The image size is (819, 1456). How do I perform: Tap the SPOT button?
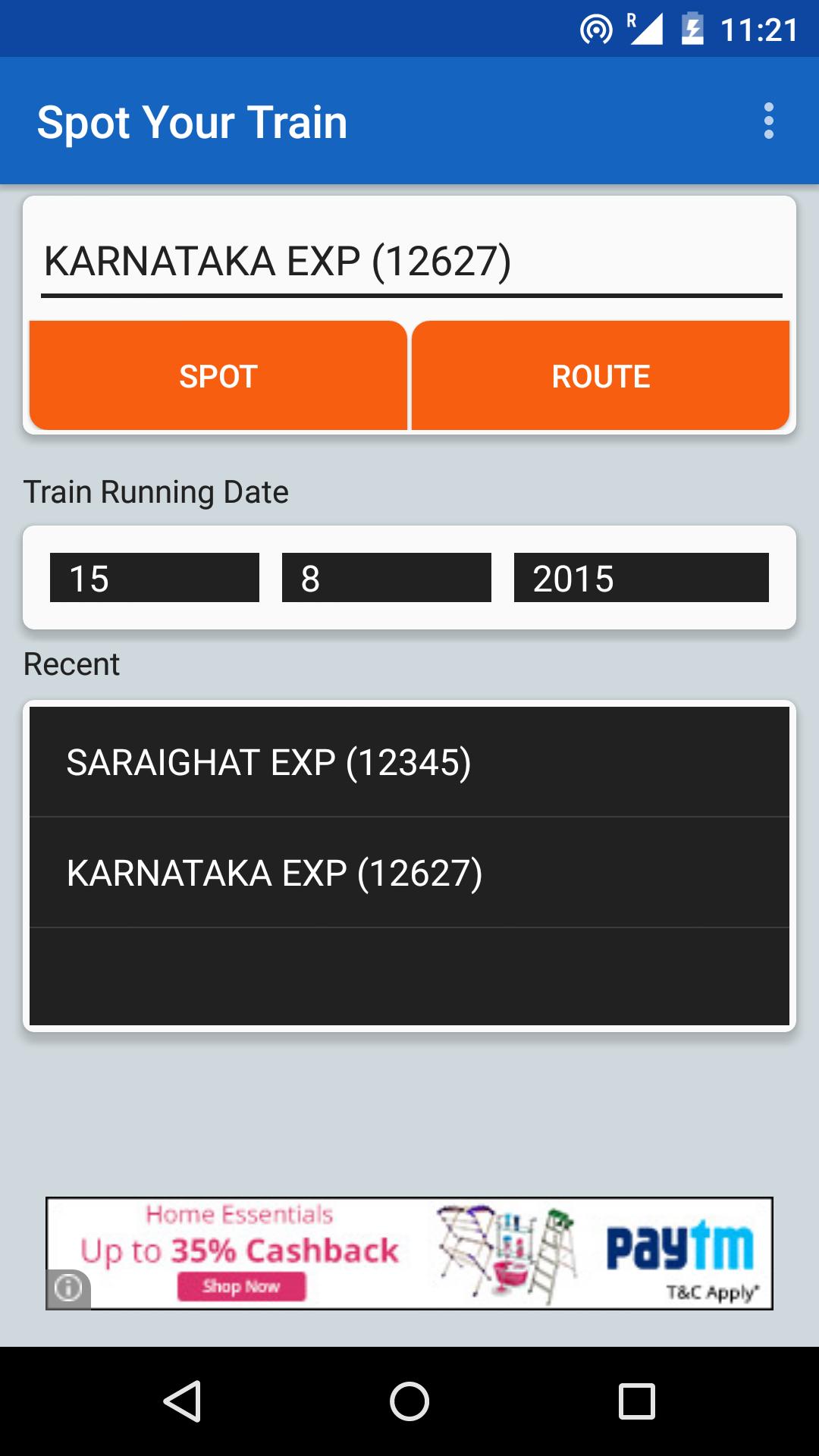click(218, 376)
